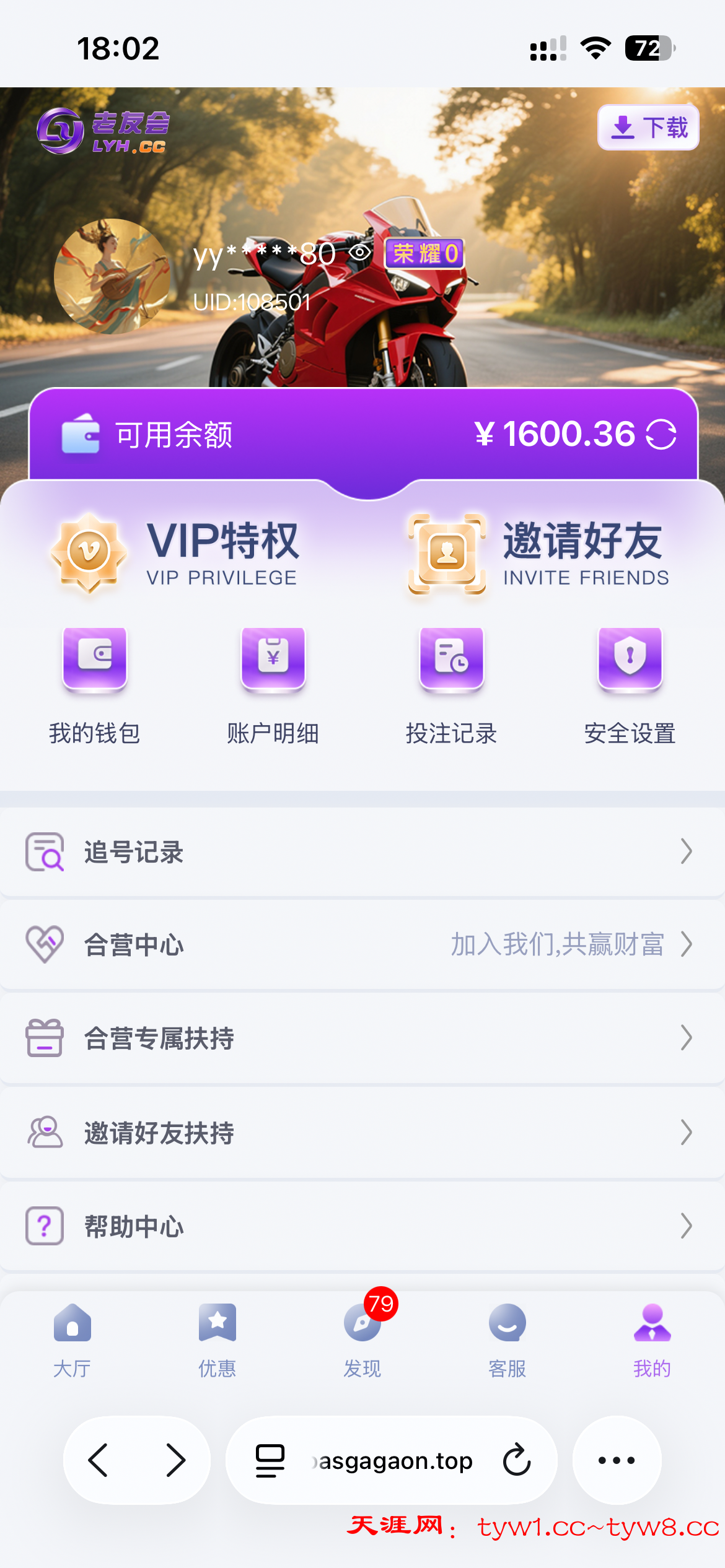View 账户明细 account details
The width and height of the screenshot is (725, 1568).
[273, 686]
